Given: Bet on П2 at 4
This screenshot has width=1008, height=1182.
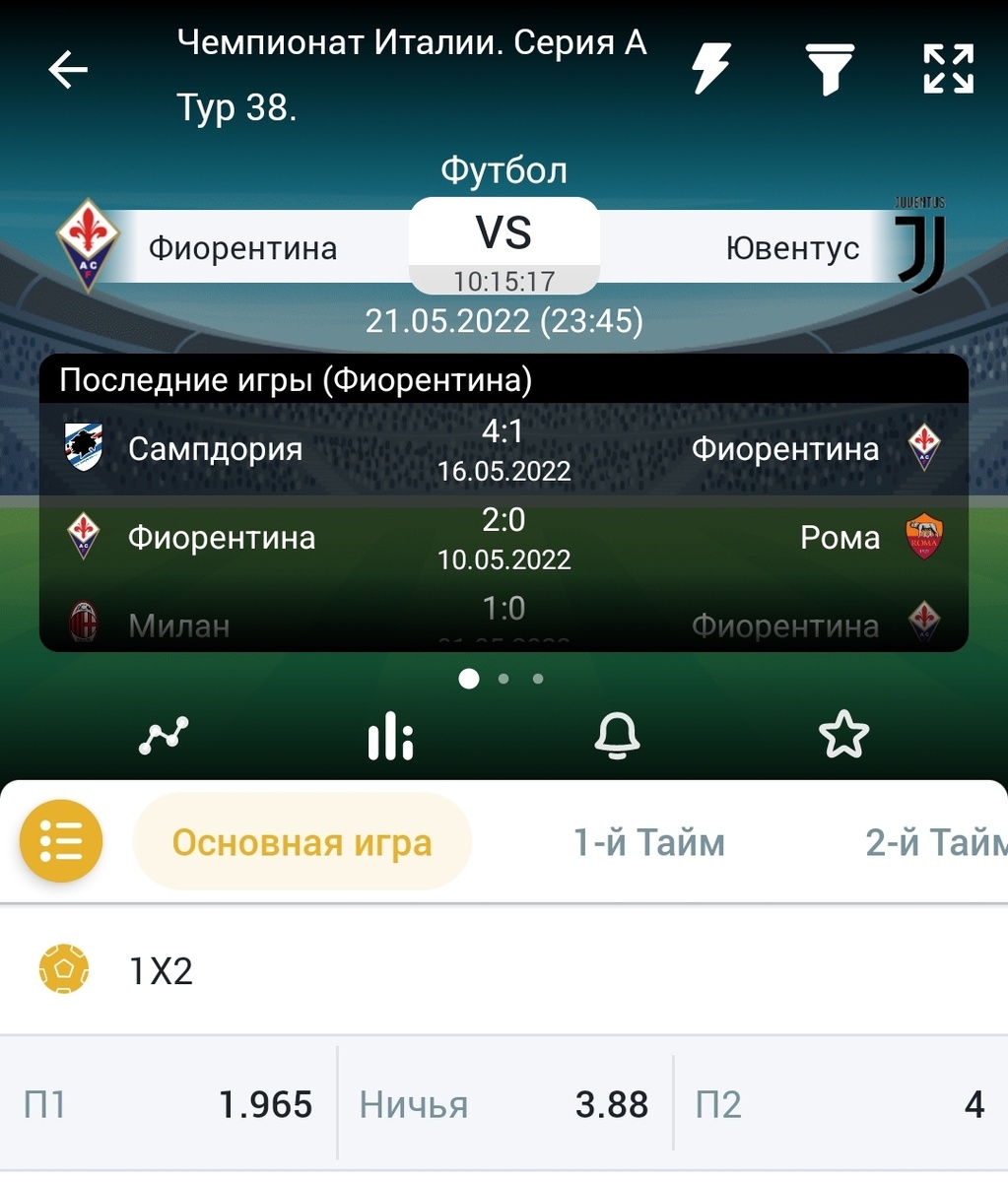Looking at the screenshot, I should click(840, 1104).
